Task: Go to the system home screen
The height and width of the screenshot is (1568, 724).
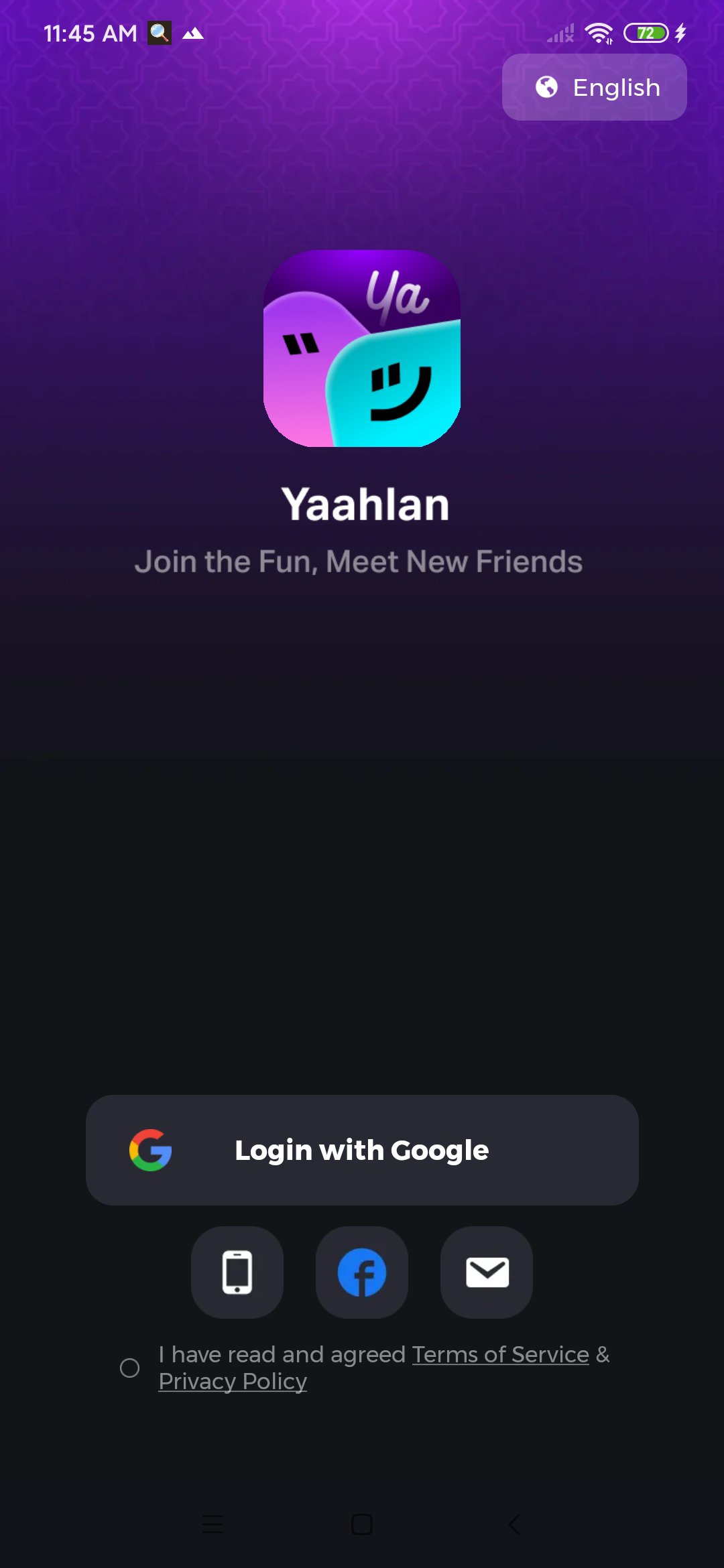Action: pos(362,1524)
